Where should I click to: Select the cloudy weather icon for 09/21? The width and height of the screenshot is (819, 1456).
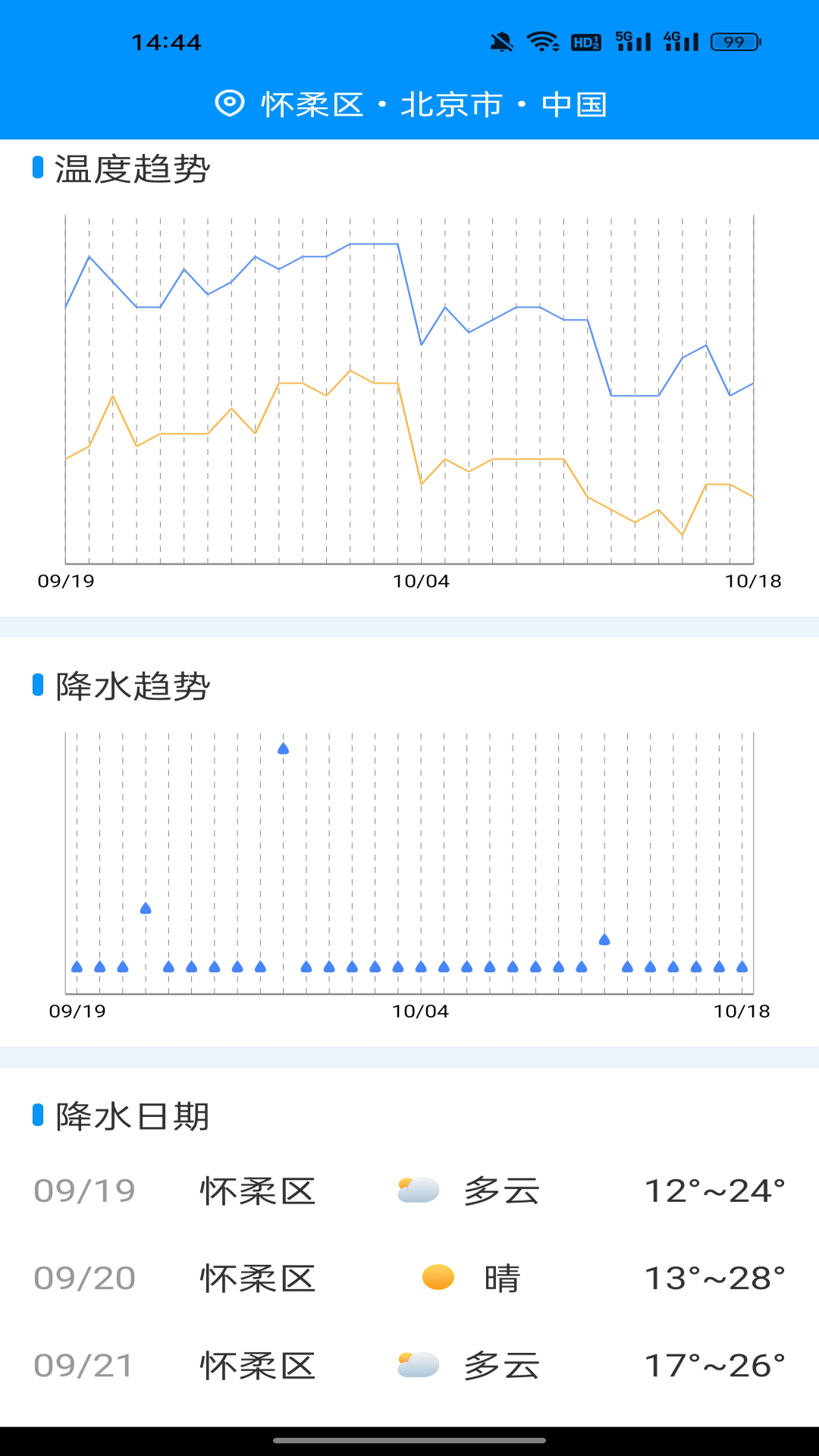coord(418,1365)
